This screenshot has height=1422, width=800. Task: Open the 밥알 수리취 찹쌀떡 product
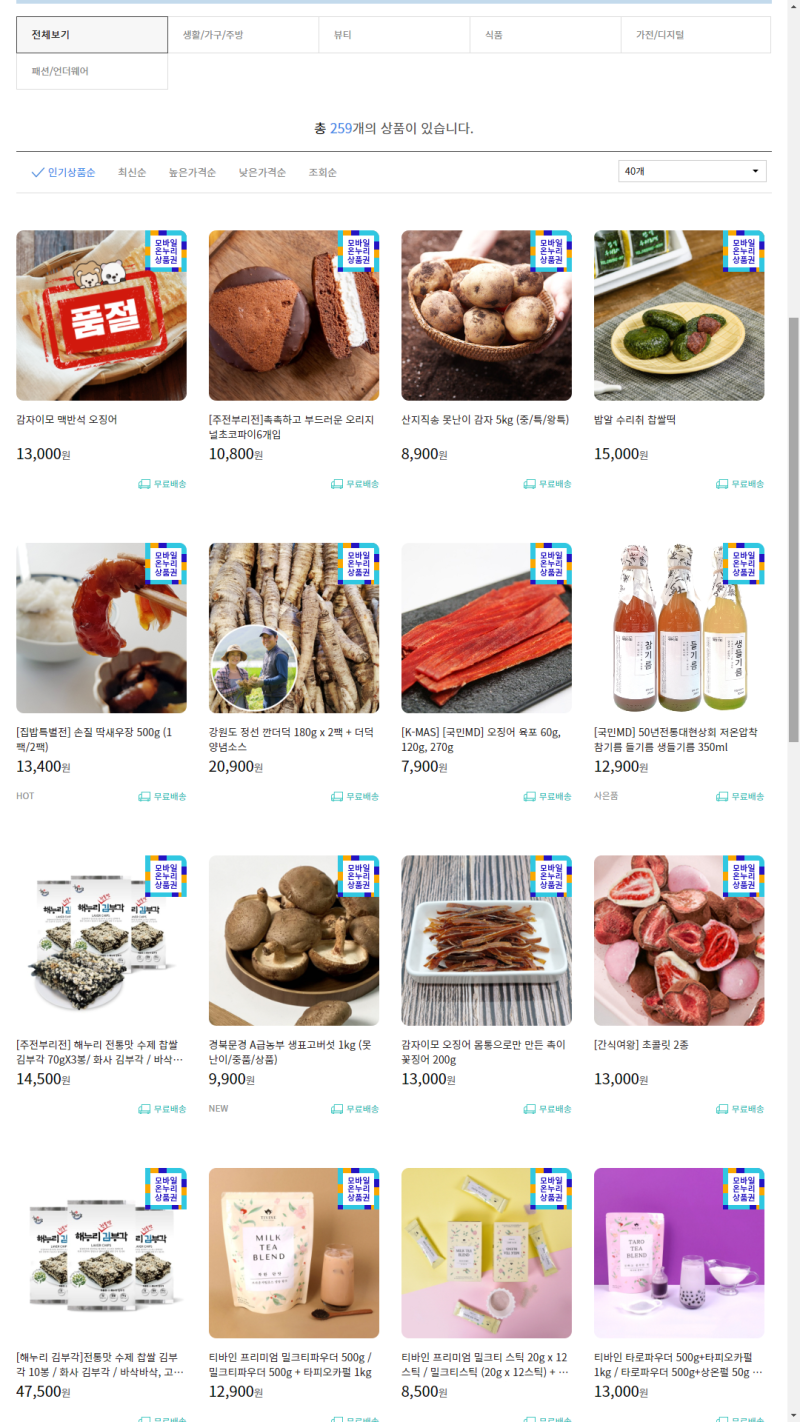[x=678, y=316]
